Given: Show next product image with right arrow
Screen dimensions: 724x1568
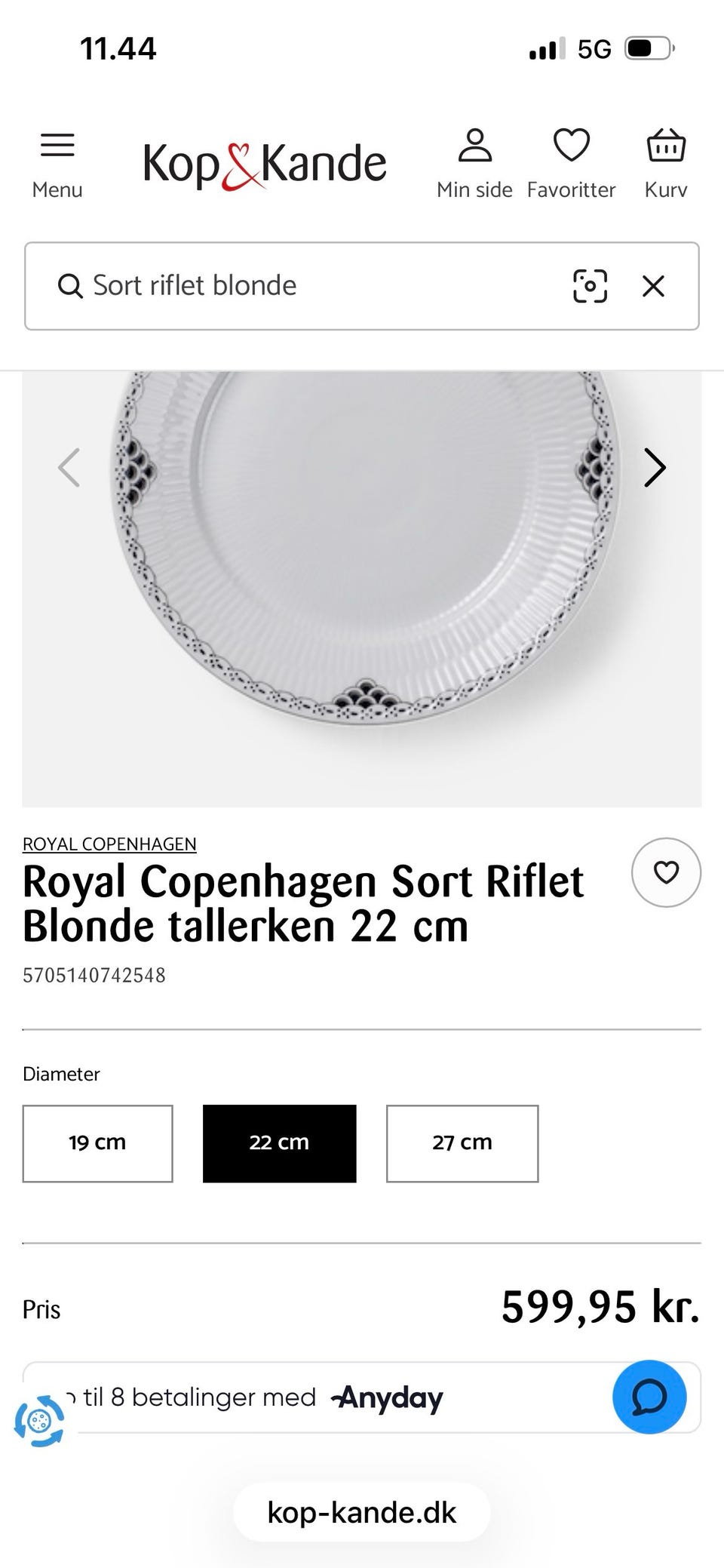Looking at the screenshot, I should click(x=653, y=467).
